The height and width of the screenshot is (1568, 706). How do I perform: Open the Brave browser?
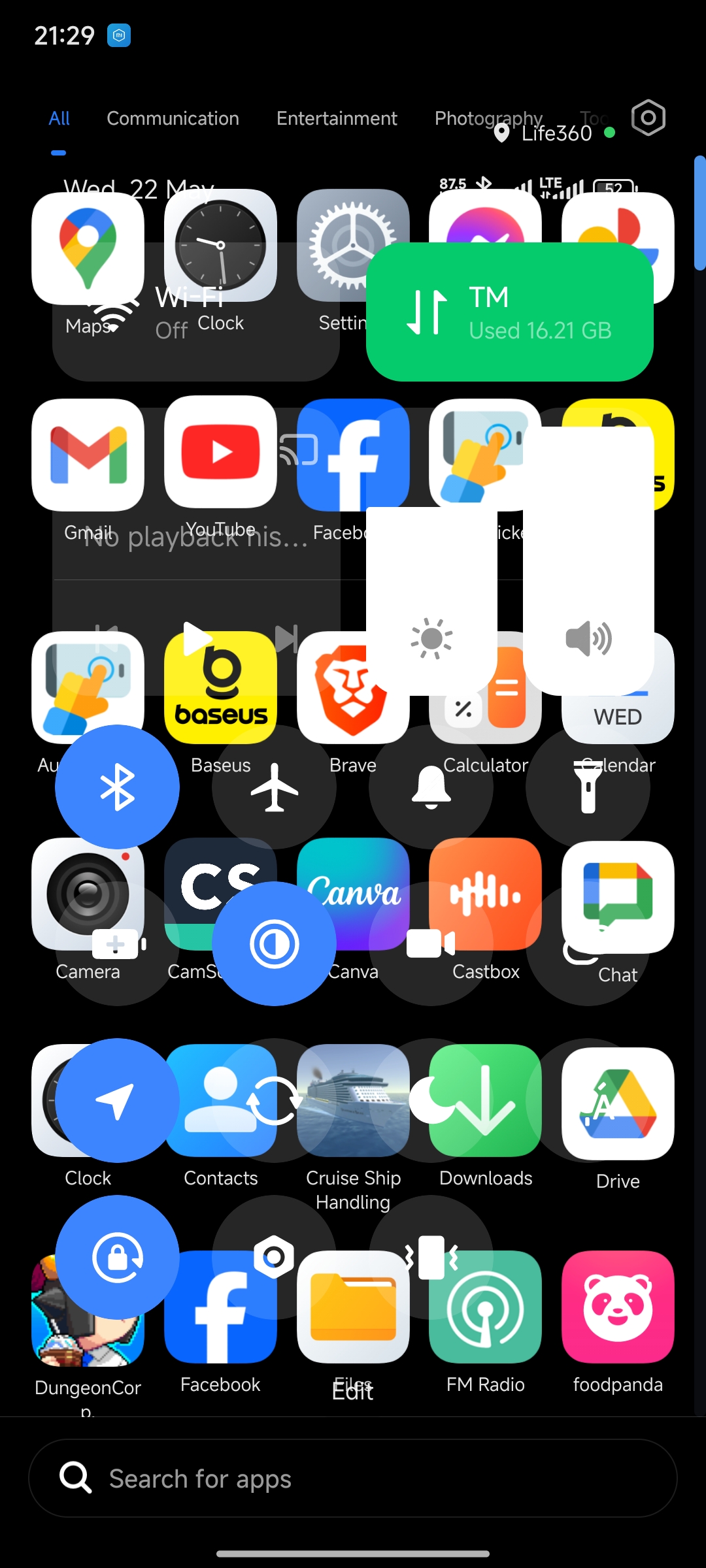(x=353, y=687)
